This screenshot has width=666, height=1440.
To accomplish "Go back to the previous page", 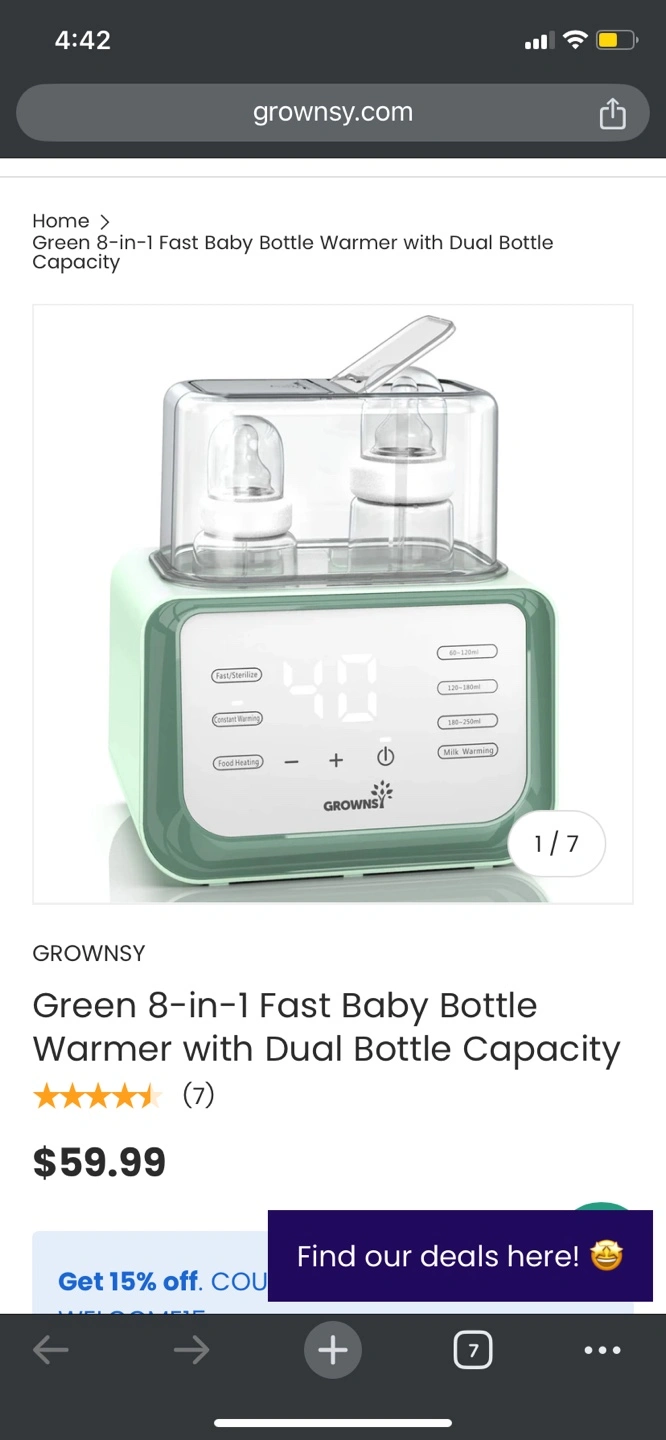I will (x=51, y=1350).
